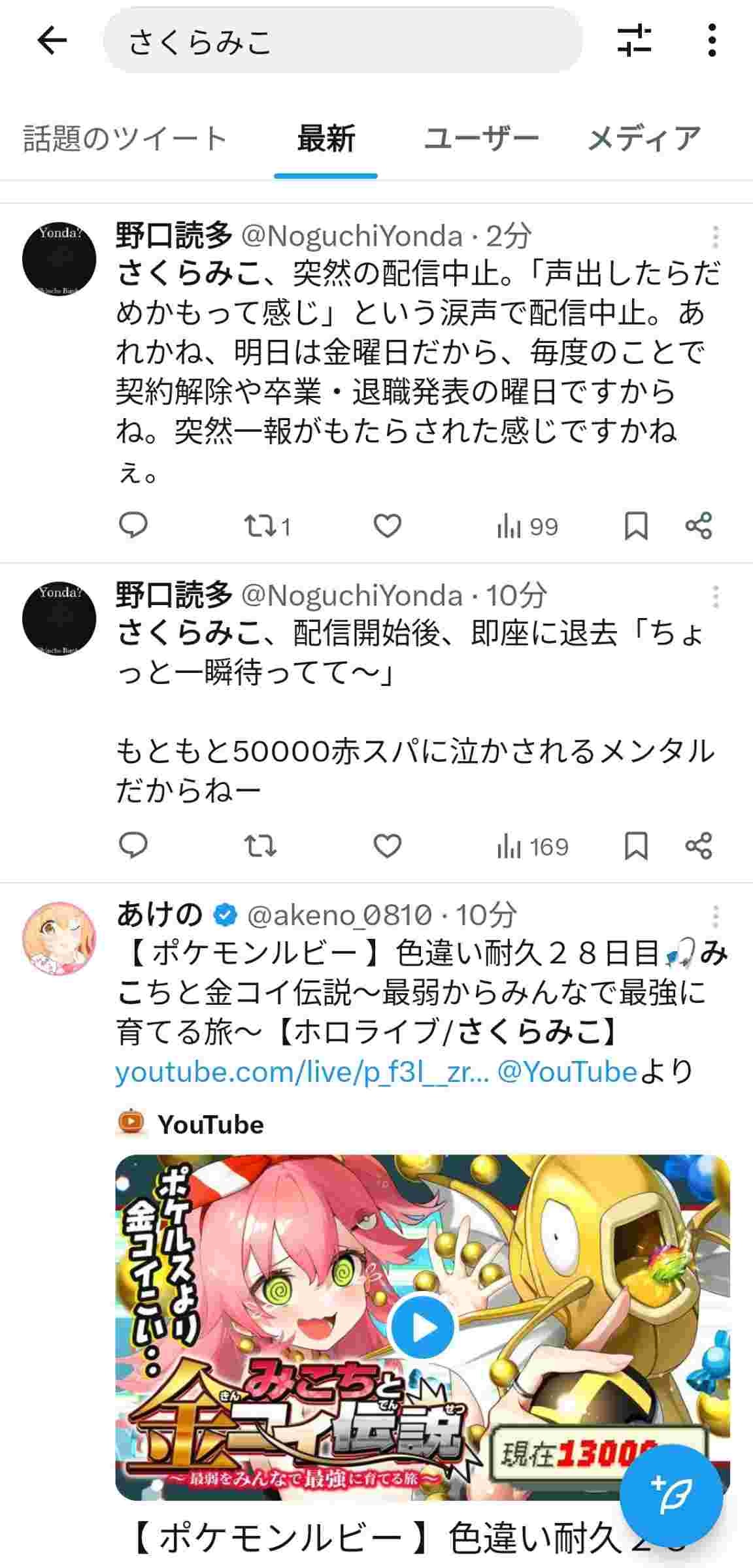
Task: Open the search filter settings icon
Action: (x=634, y=41)
